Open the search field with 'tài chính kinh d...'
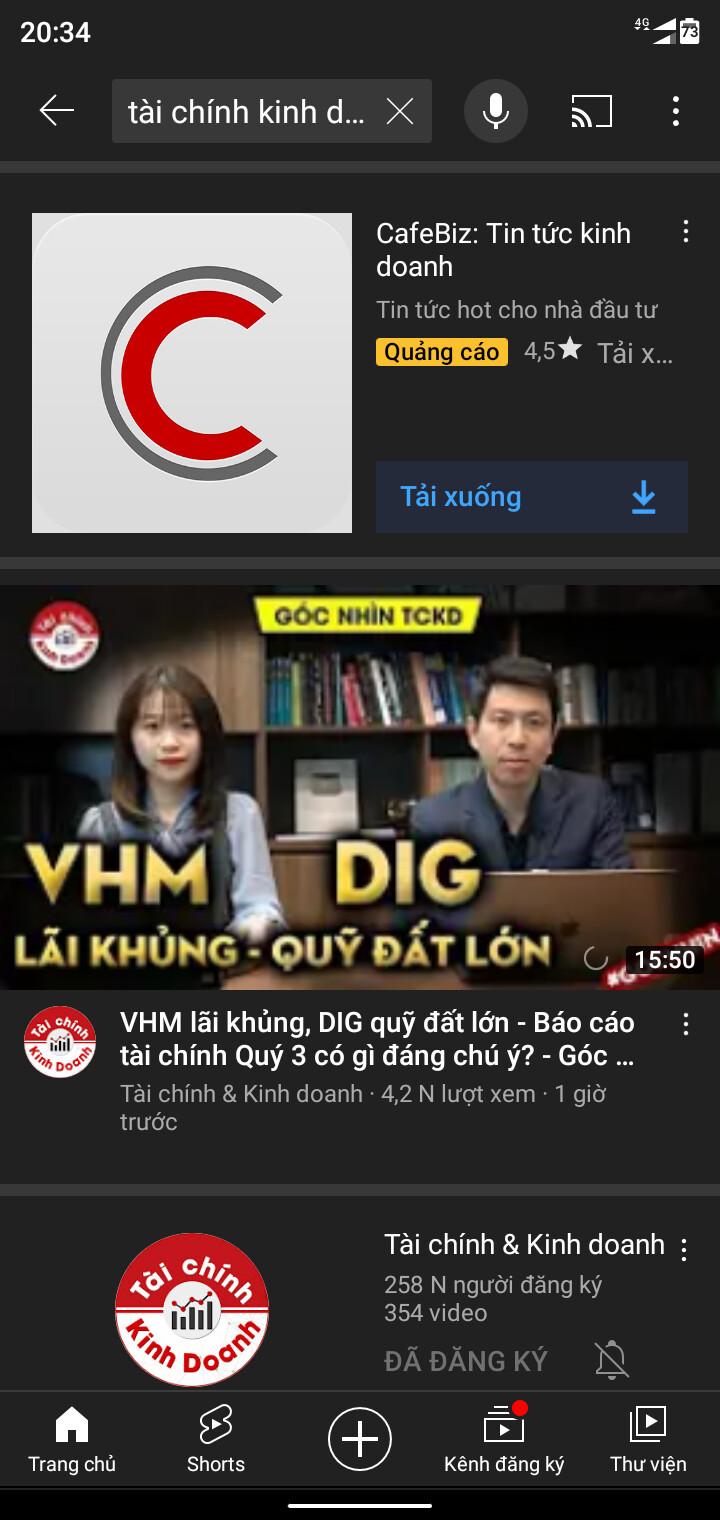The width and height of the screenshot is (720, 1520). 245,111
